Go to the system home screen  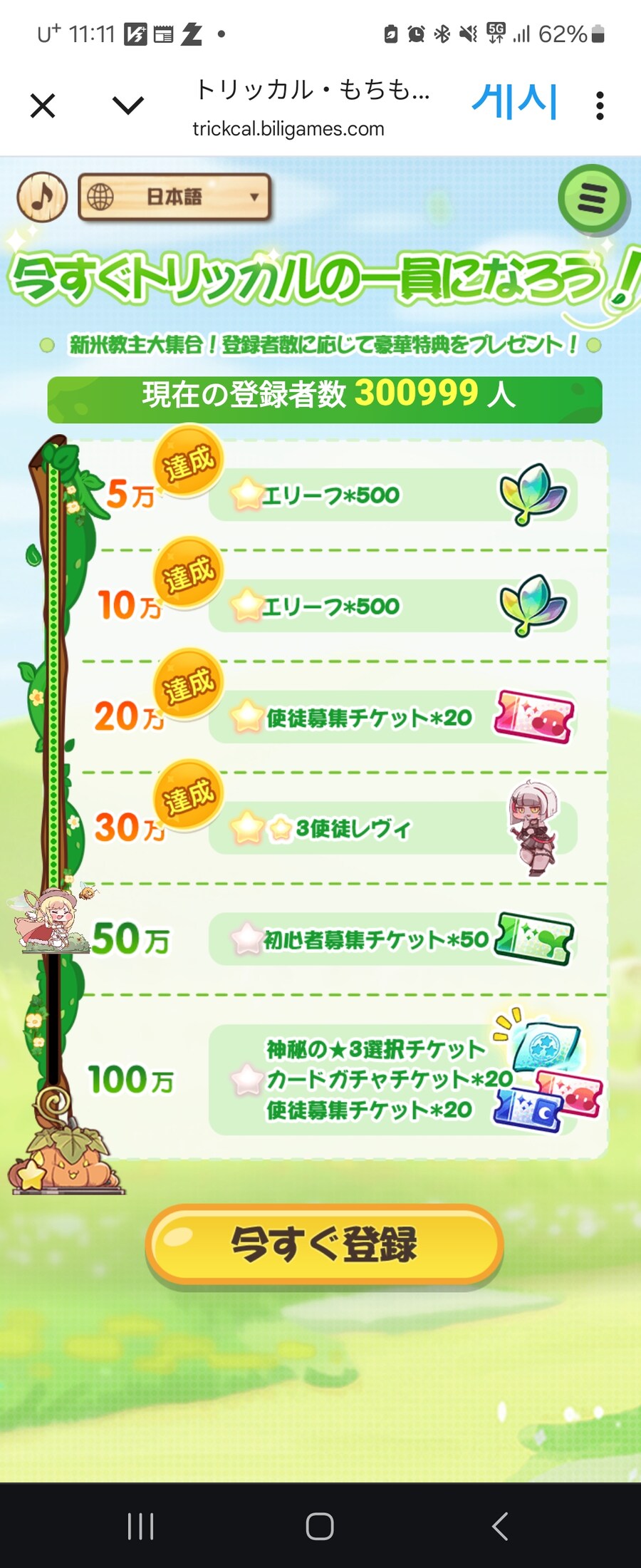point(320,1526)
